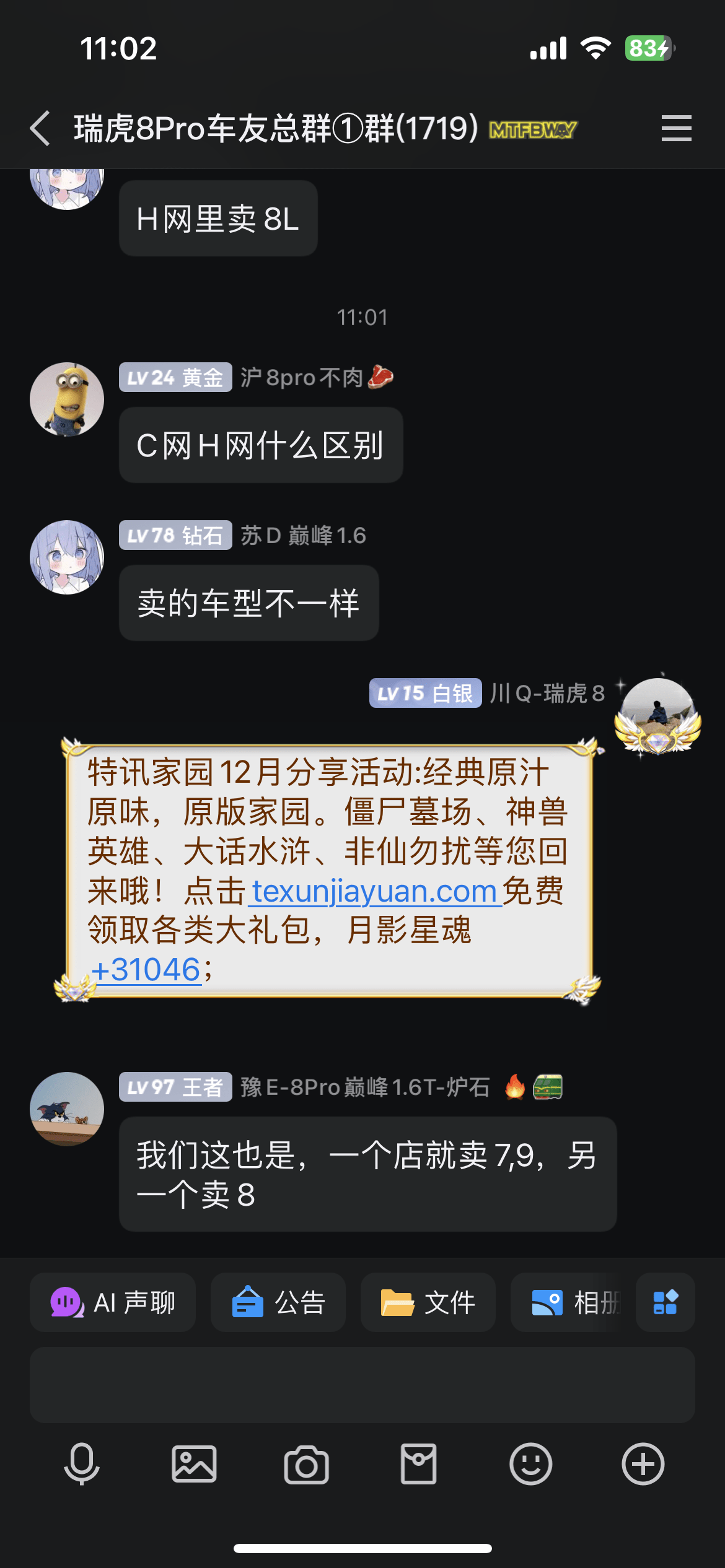This screenshot has height=1568, width=725.
Task: Open the emoji picker
Action: (530, 1465)
